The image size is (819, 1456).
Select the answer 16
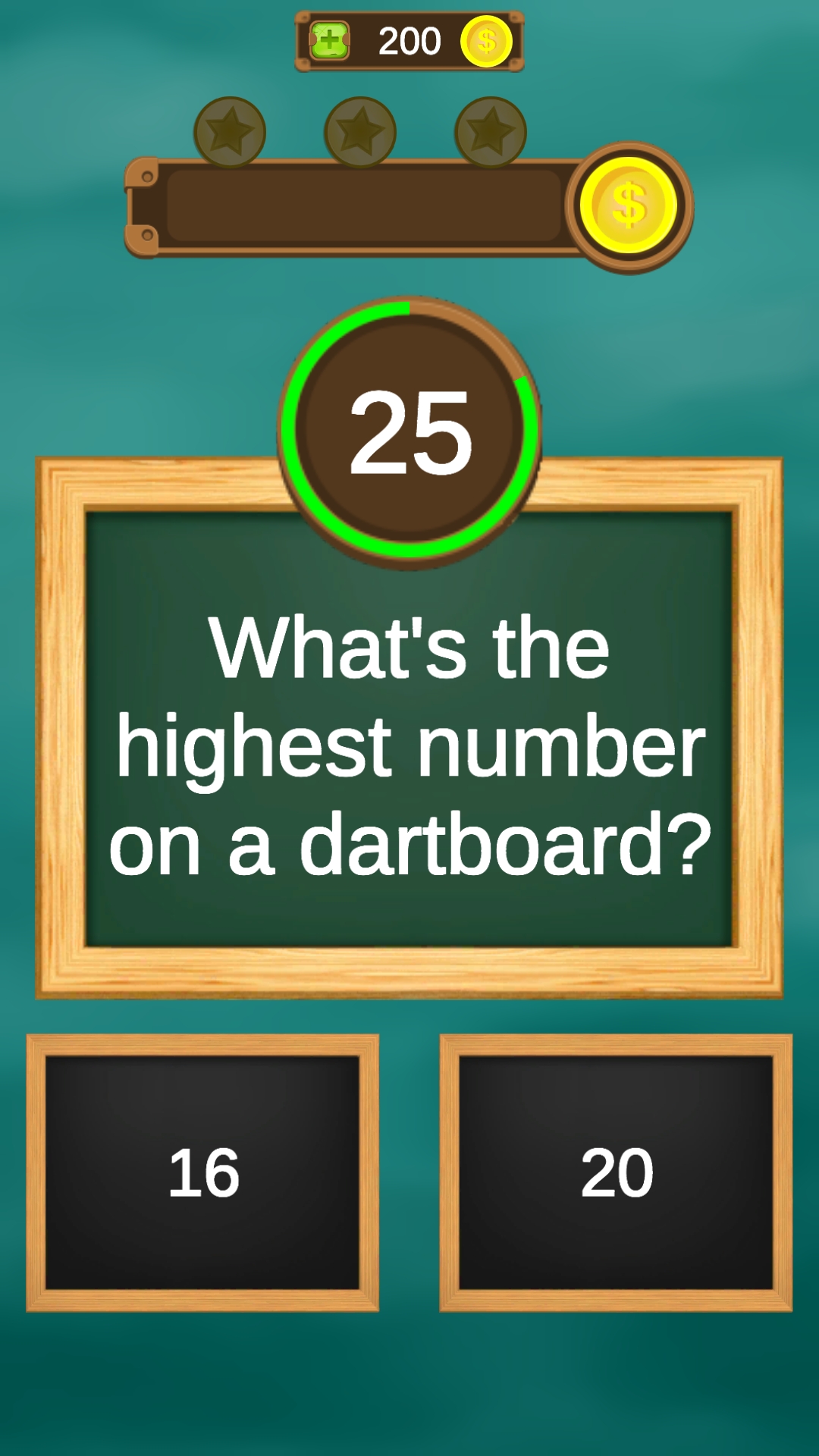(202, 1172)
